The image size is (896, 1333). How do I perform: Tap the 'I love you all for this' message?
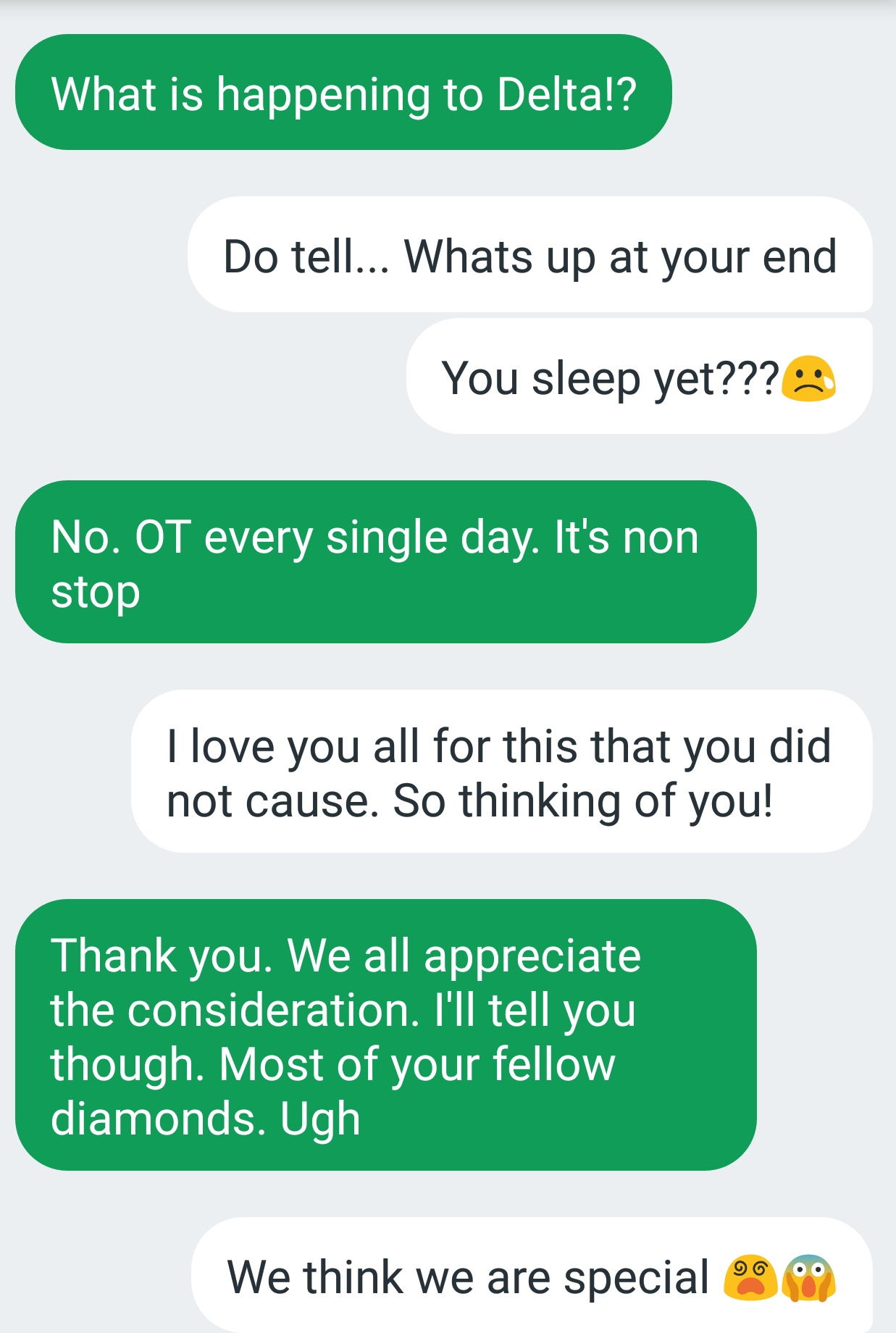pos(501,772)
